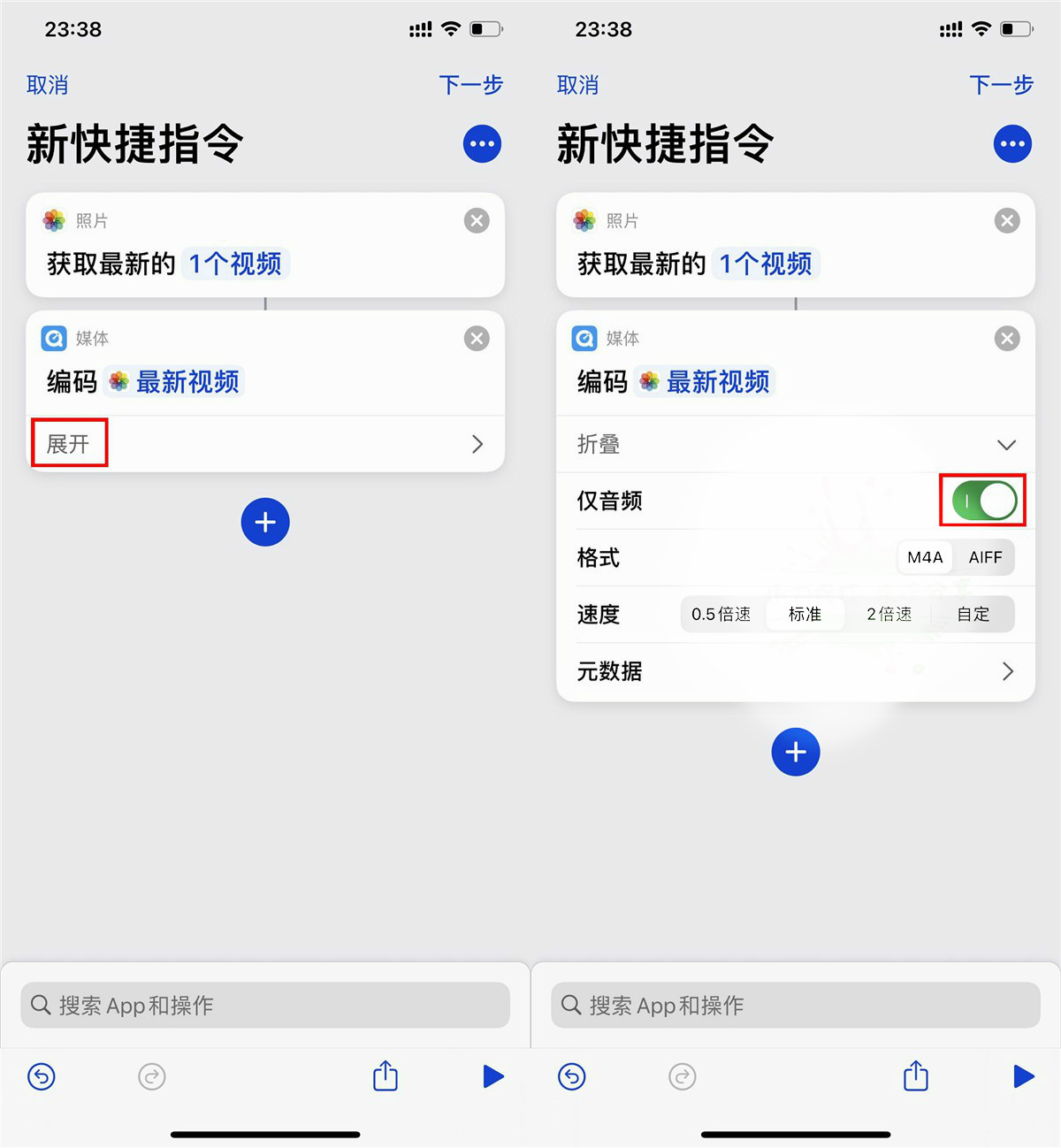The width and height of the screenshot is (1061, 1148).
Task: Set speed to 0.5倍速
Action: [x=721, y=614]
